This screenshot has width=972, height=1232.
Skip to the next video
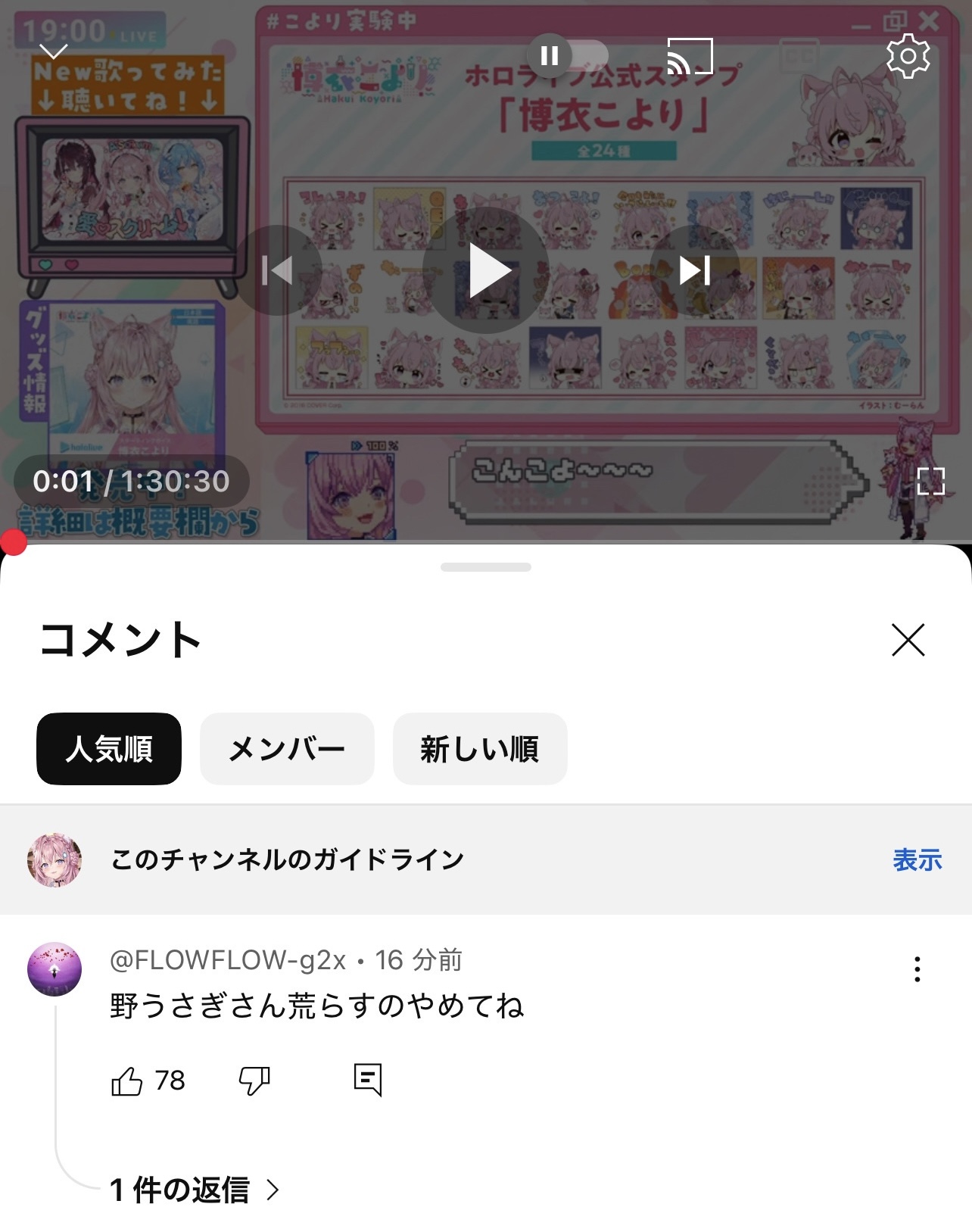[x=694, y=270]
